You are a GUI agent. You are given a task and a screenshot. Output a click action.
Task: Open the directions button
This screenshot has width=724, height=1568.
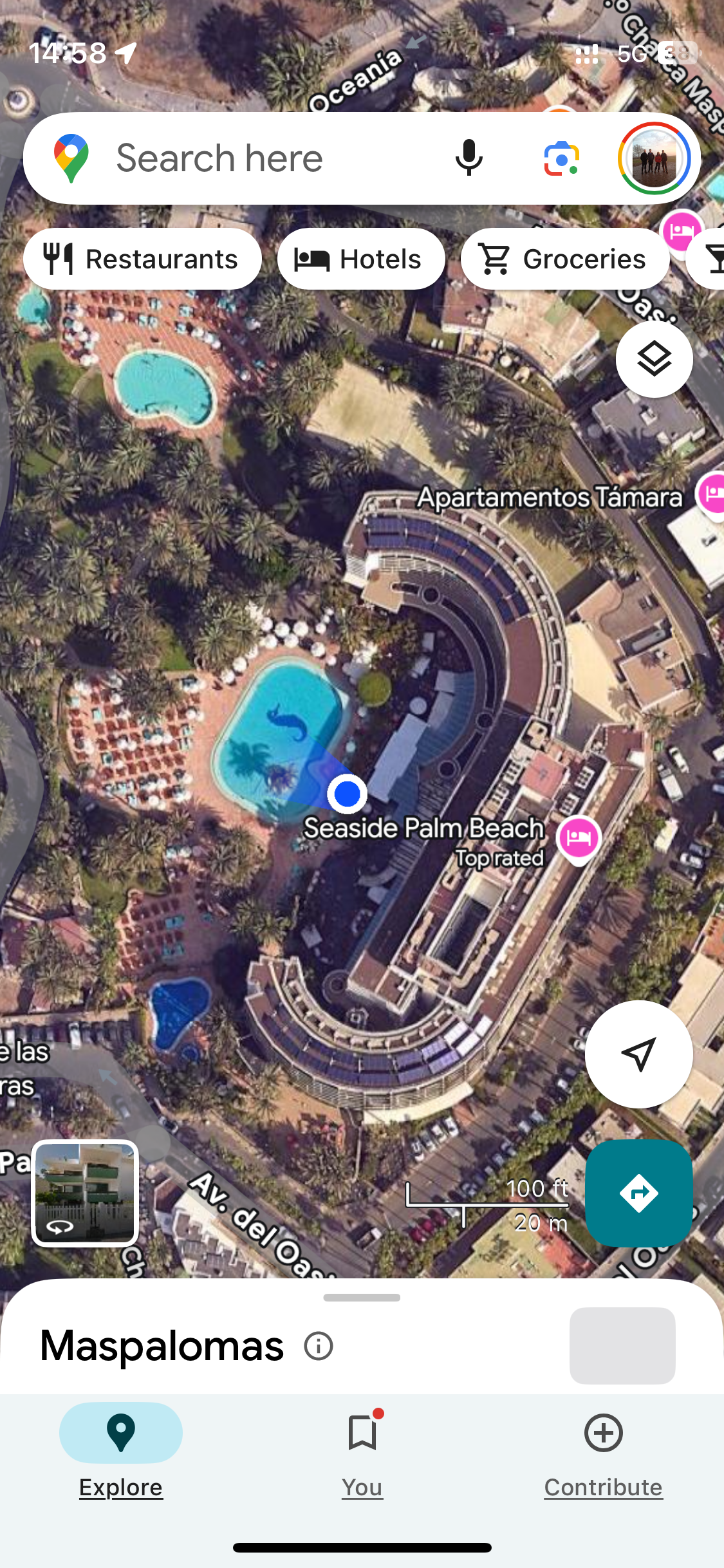point(638,1193)
